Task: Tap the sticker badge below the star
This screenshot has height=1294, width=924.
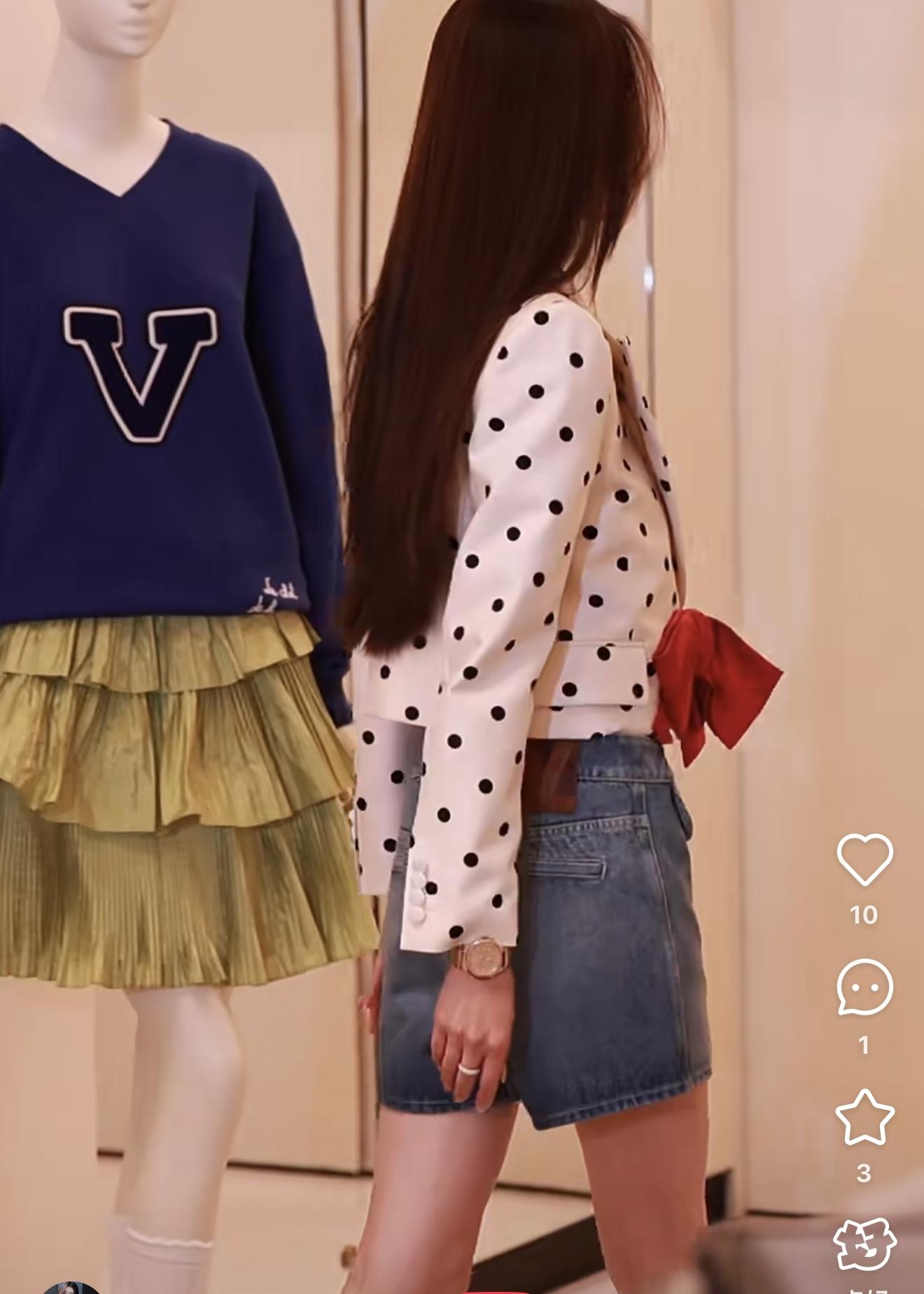Action: coord(864,1244)
